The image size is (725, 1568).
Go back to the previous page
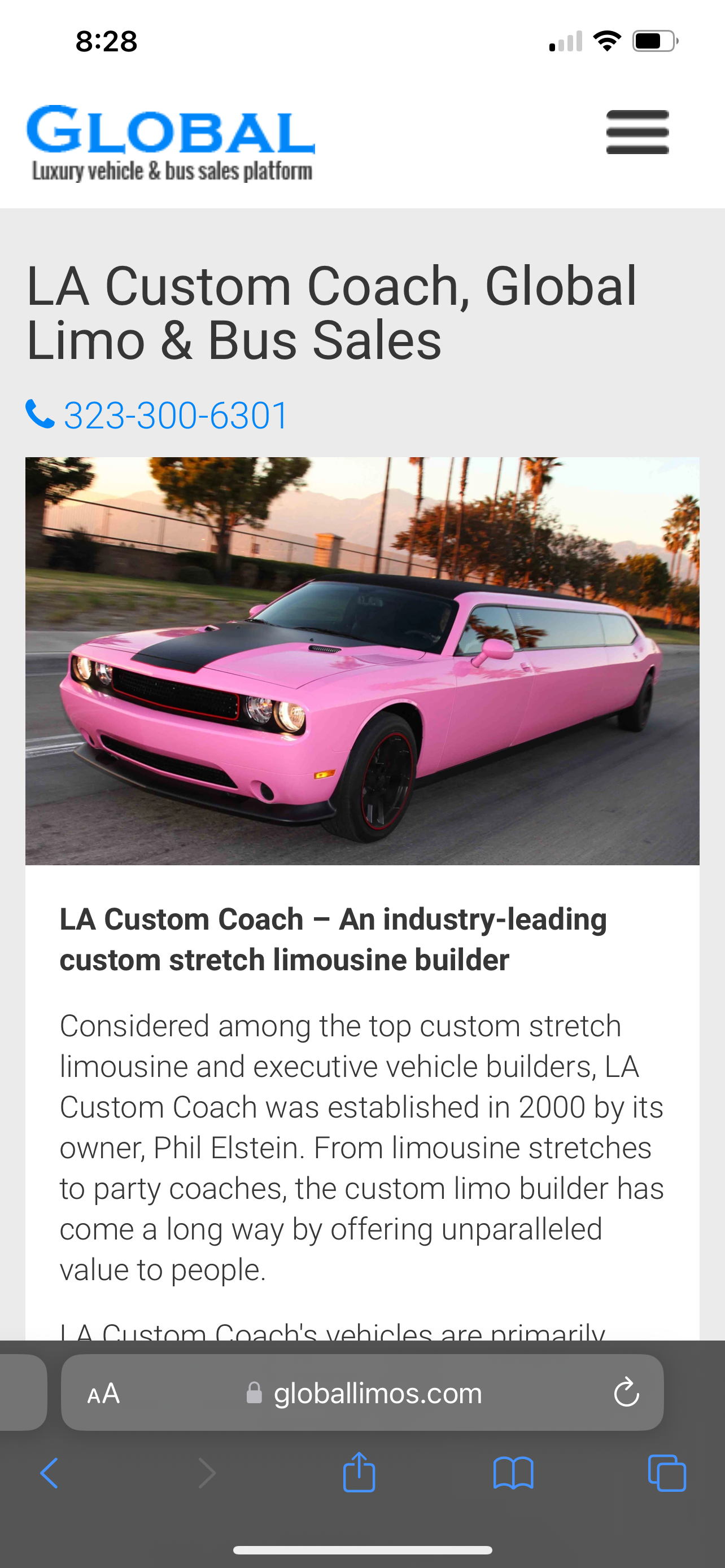point(49,1473)
